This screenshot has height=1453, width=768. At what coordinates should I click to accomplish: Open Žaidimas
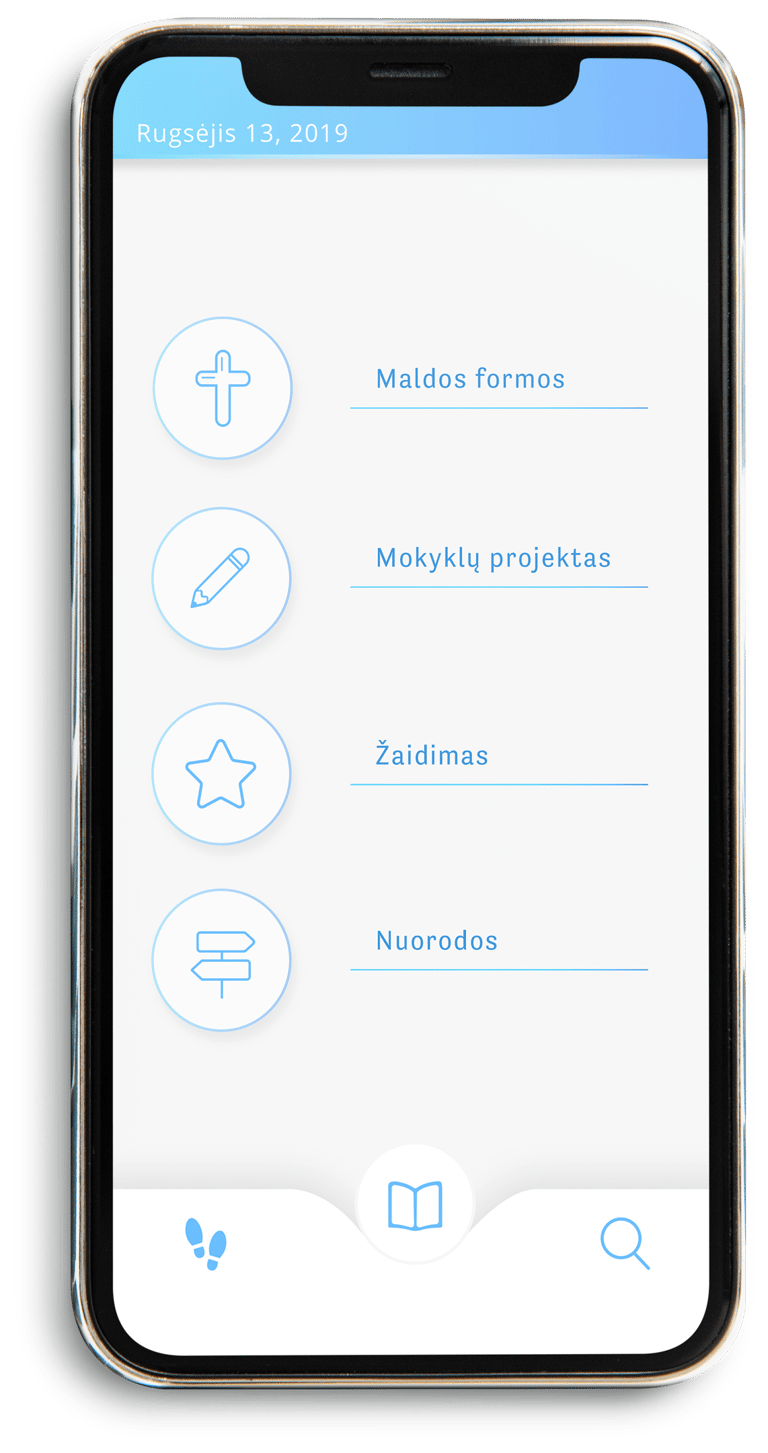(432, 754)
